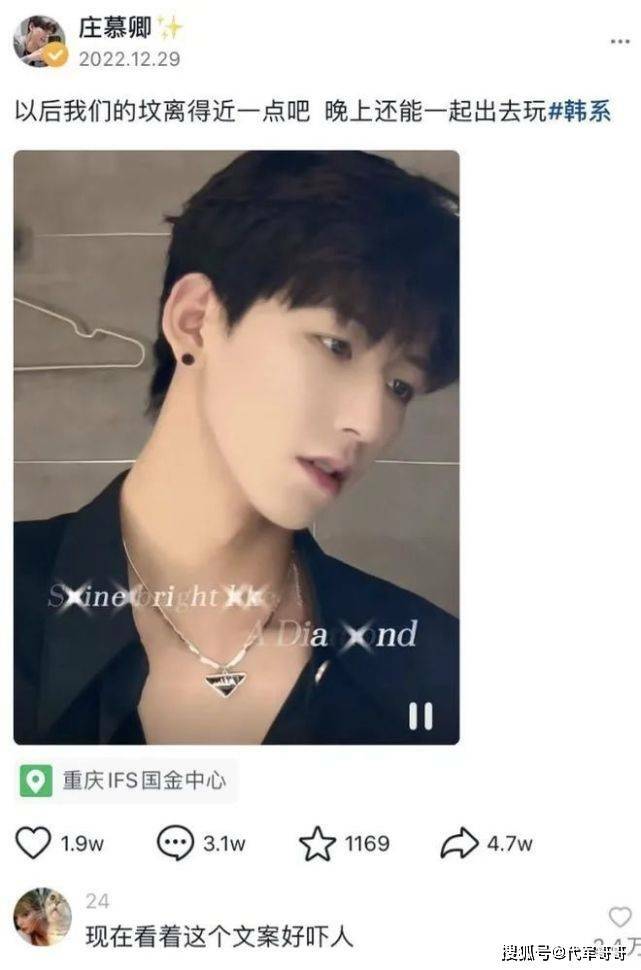Like the post with 1.9w likes
Image resolution: width=641 pixels, height=970 pixels.
(x=34, y=843)
